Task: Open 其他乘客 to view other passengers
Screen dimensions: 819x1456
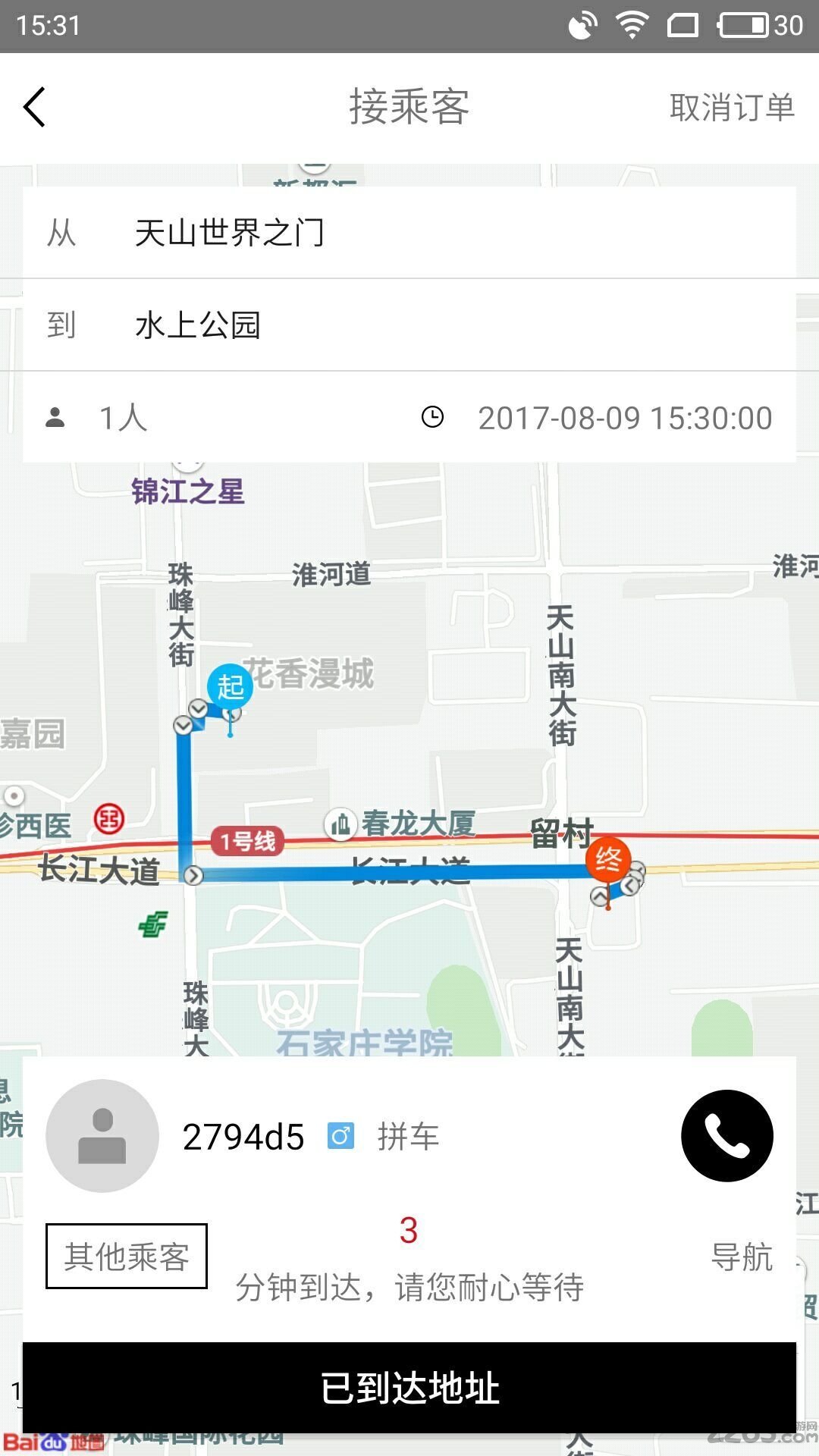Action: 126,1256
